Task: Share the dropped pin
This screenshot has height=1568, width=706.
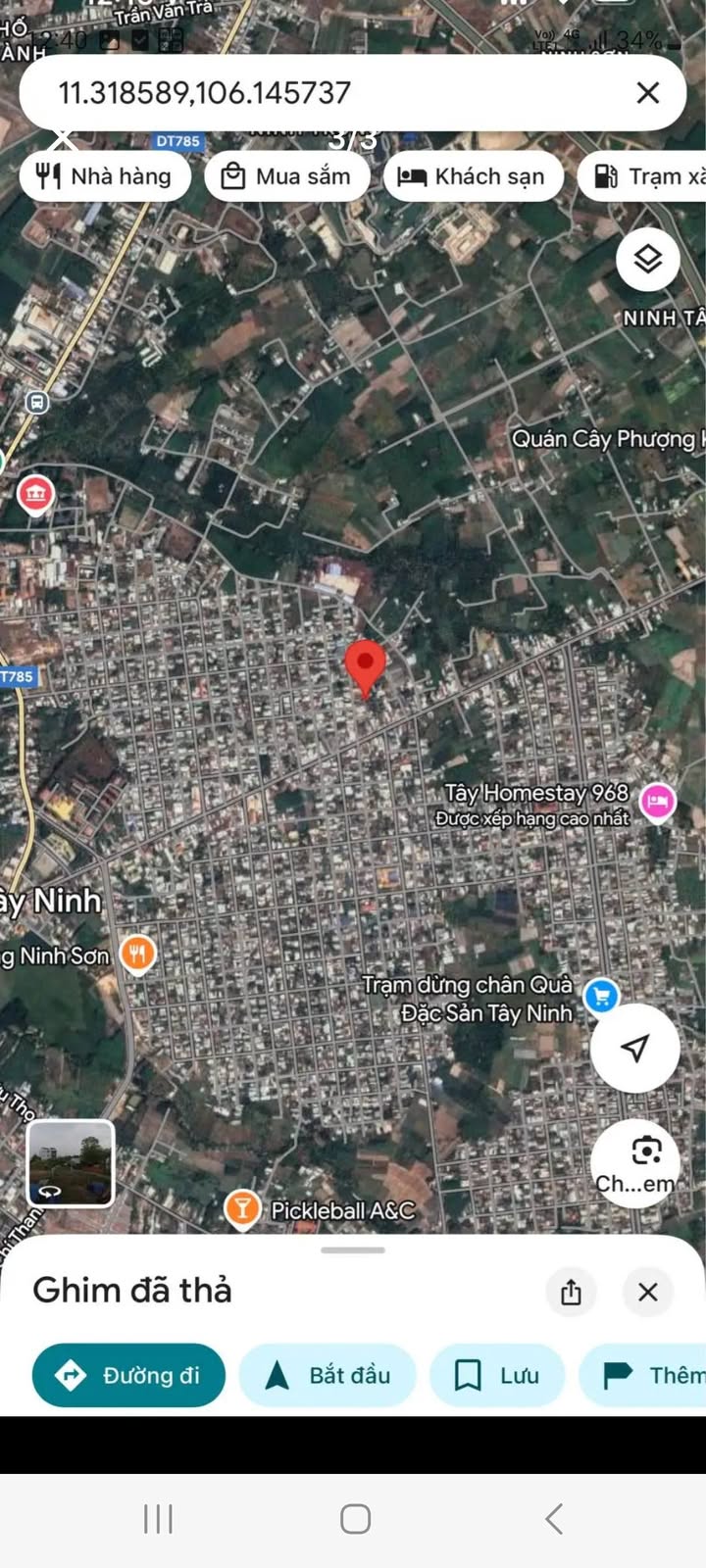Action: click(x=571, y=1292)
